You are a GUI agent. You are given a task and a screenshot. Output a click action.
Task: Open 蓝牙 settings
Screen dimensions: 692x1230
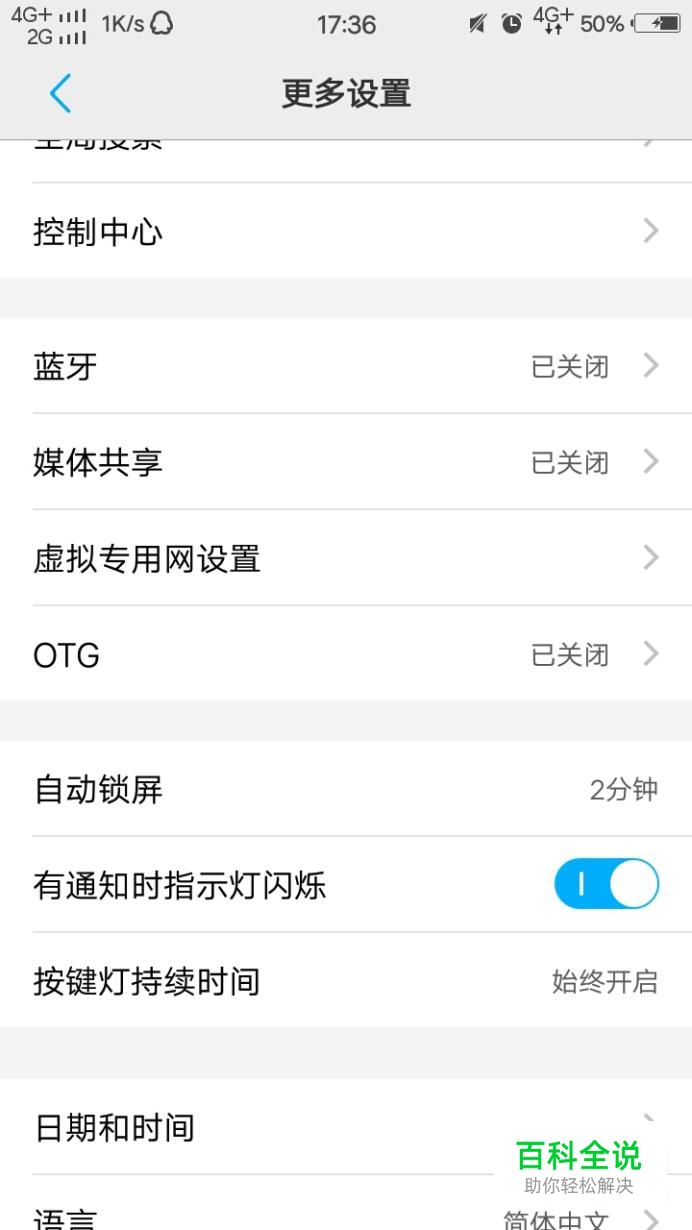click(346, 367)
